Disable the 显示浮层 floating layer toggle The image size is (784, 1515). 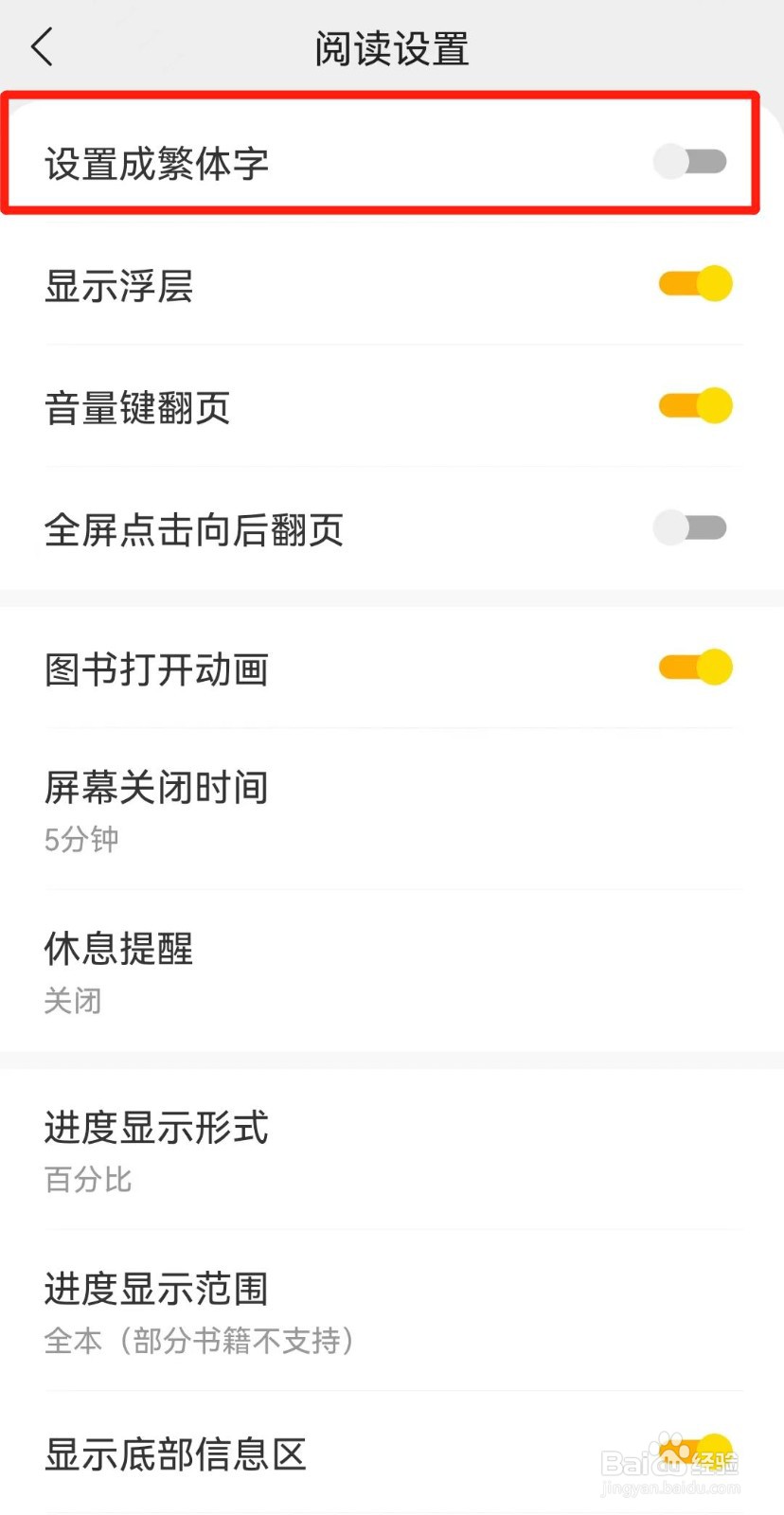pyautogui.click(x=696, y=282)
